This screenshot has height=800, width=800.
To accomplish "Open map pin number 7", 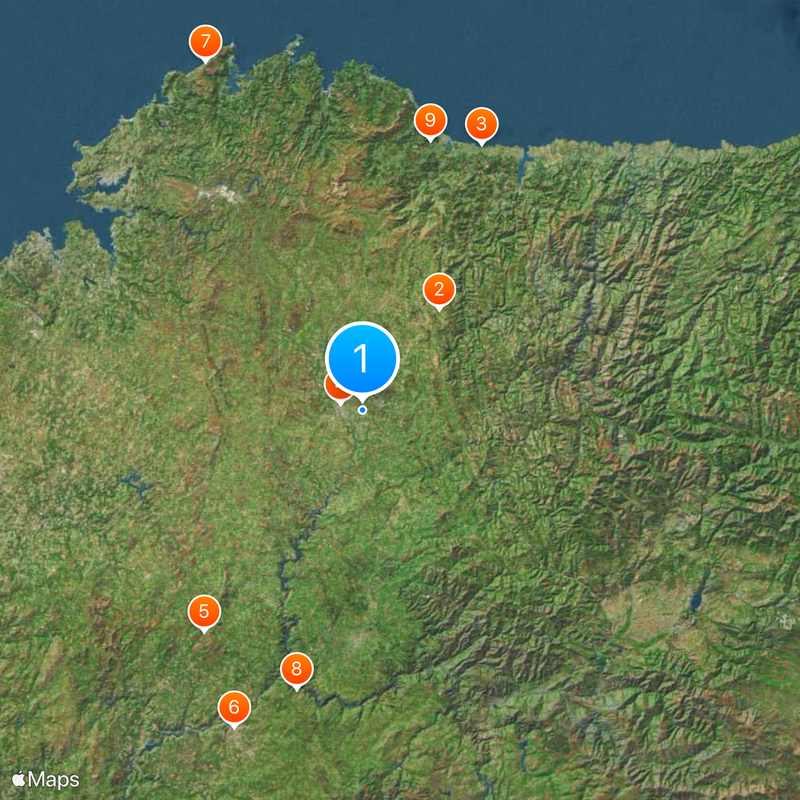I will click(205, 42).
